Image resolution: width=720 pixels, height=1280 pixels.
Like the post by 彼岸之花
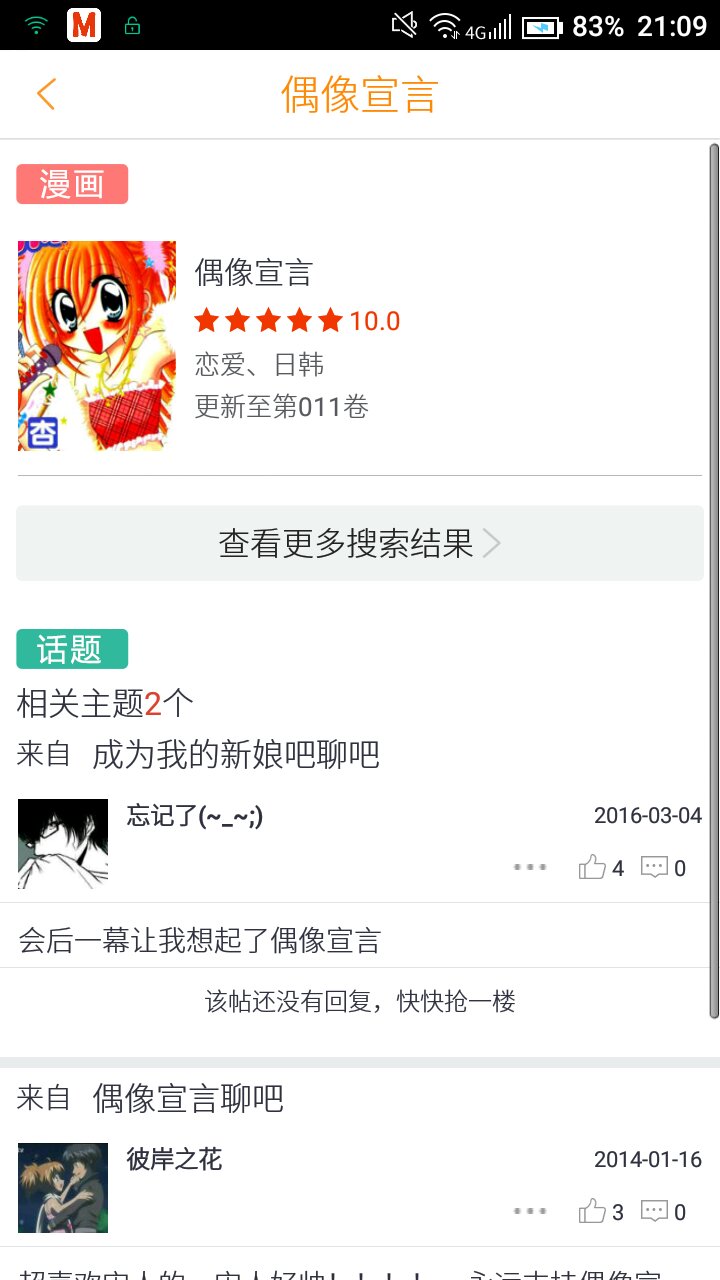click(x=600, y=1212)
